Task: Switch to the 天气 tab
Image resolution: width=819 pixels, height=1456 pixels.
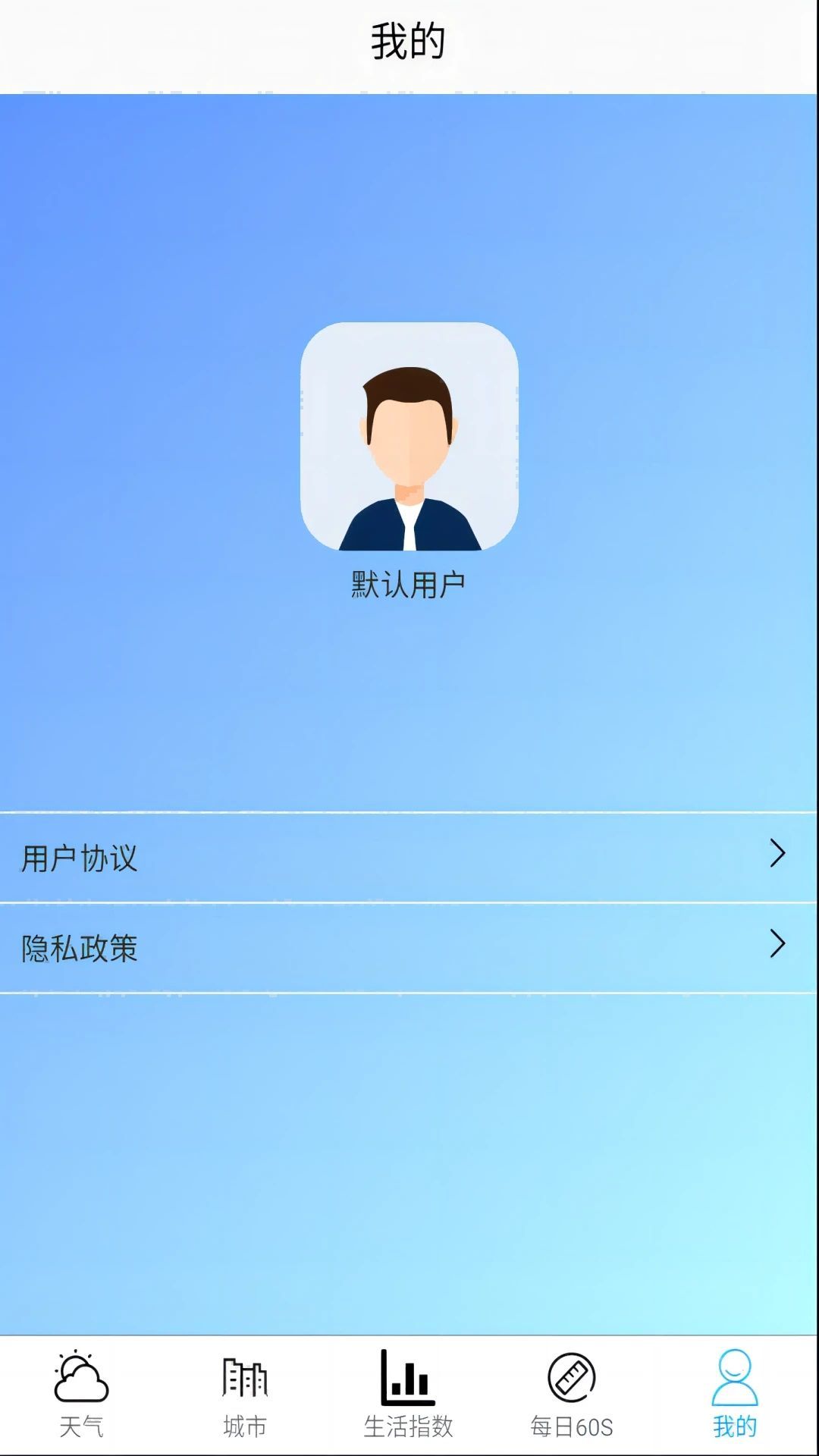Action: point(80,1426)
